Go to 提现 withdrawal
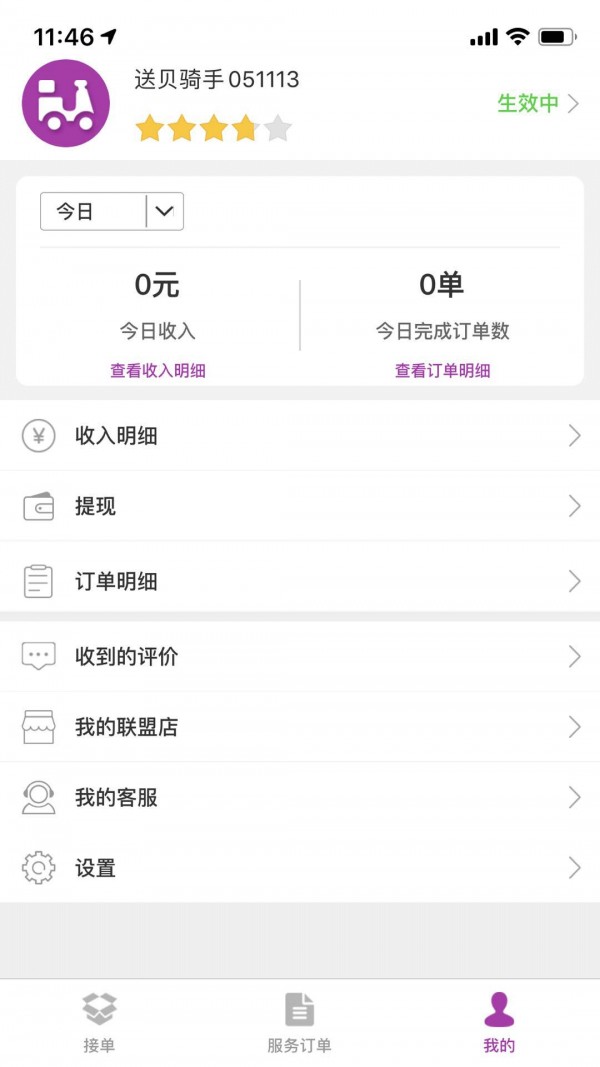 click(300, 507)
